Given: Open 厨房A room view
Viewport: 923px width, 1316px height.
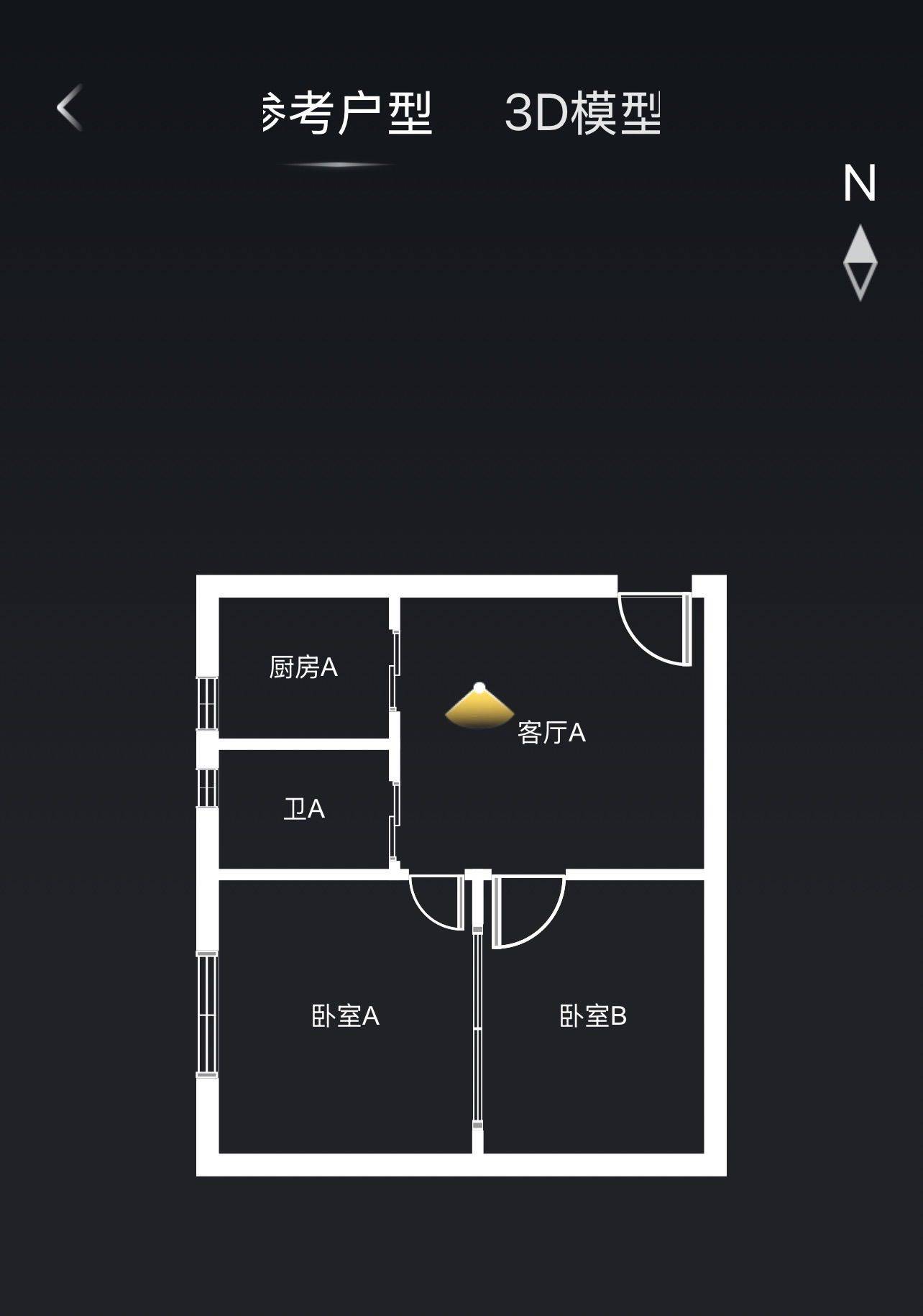Looking at the screenshot, I should pos(303,667).
